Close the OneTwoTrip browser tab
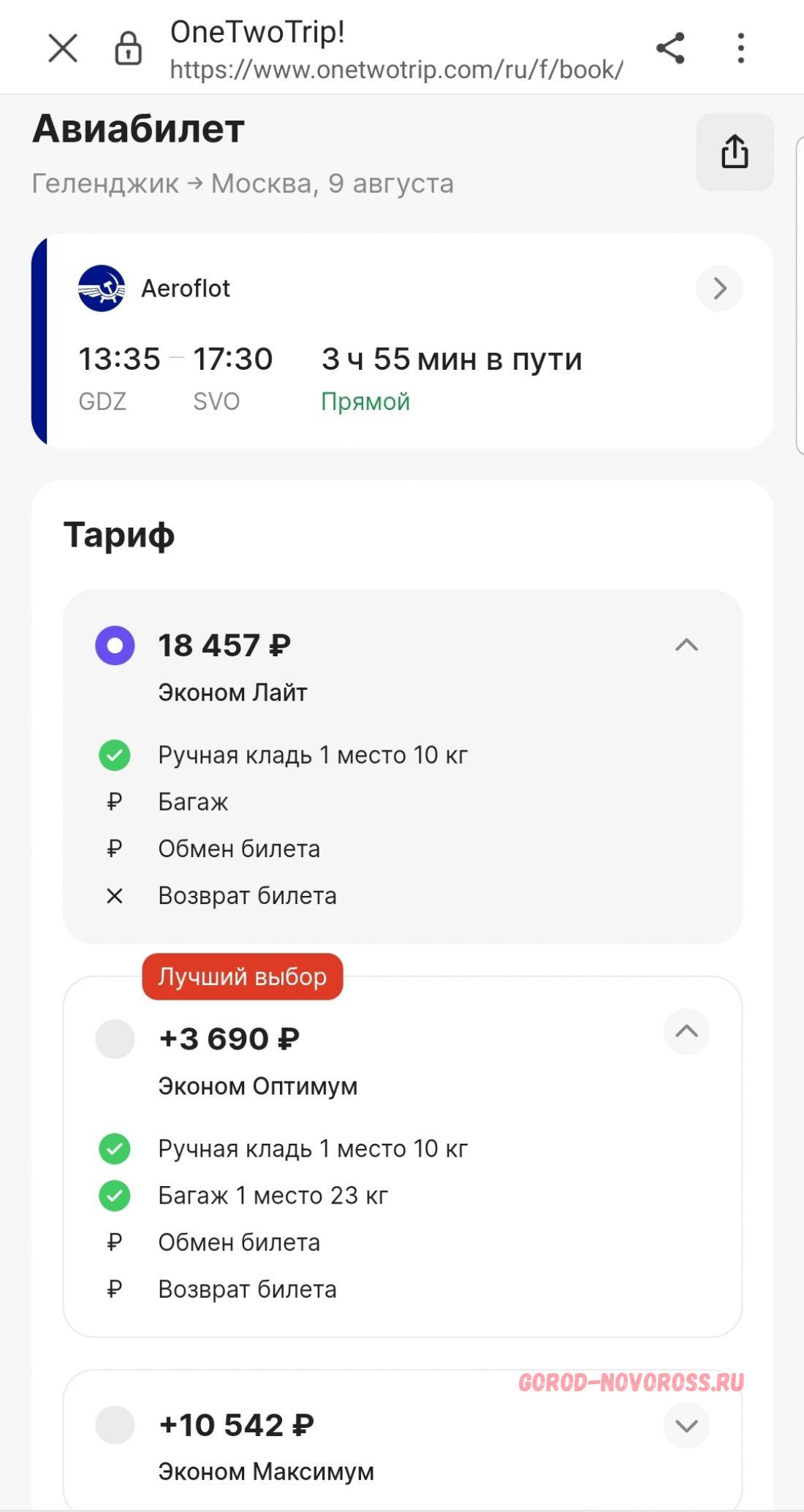804x1512 pixels. (x=63, y=49)
